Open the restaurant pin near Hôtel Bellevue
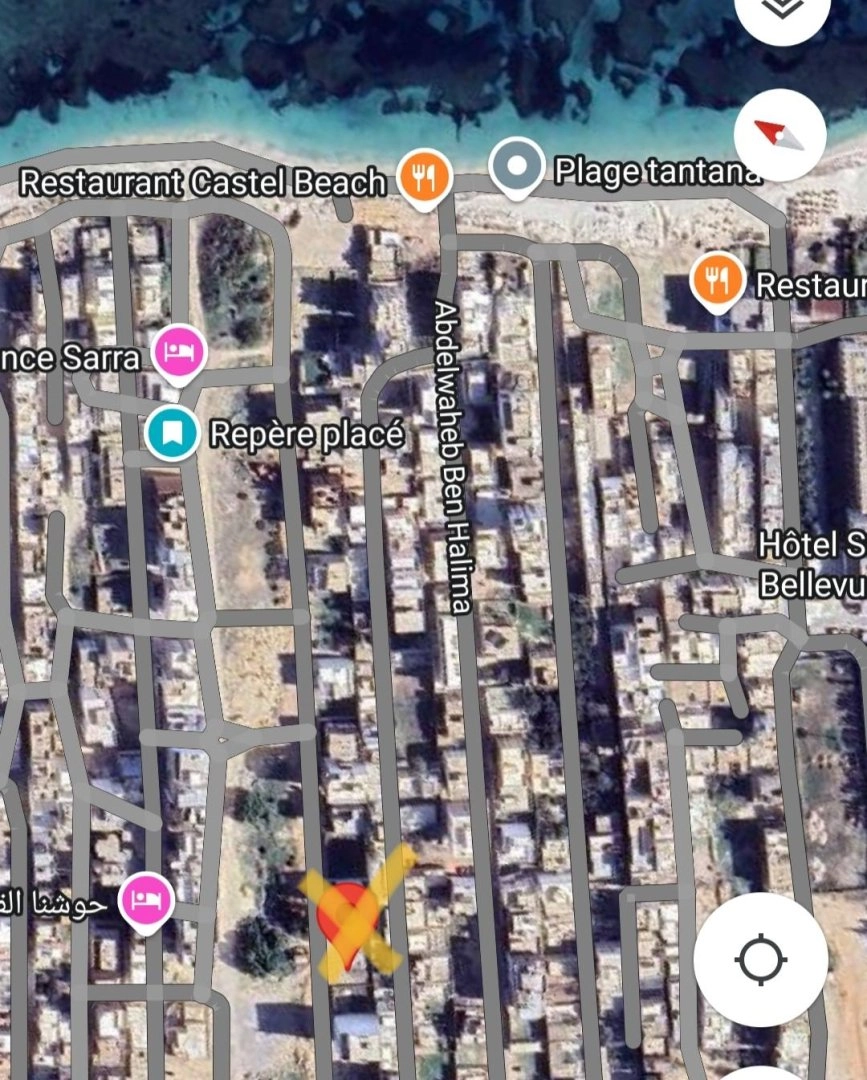867x1080 pixels. tap(719, 280)
